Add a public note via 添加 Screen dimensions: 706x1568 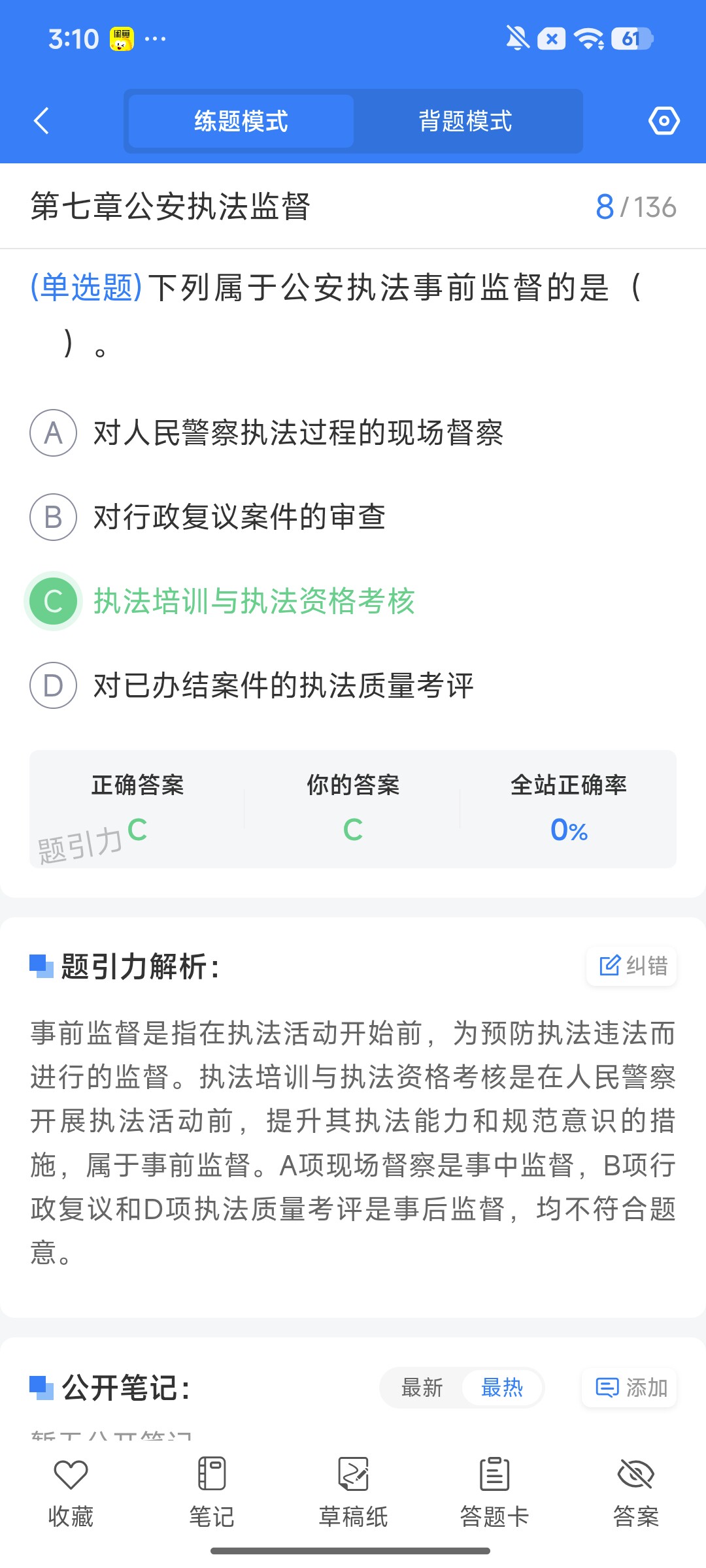click(630, 1387)
